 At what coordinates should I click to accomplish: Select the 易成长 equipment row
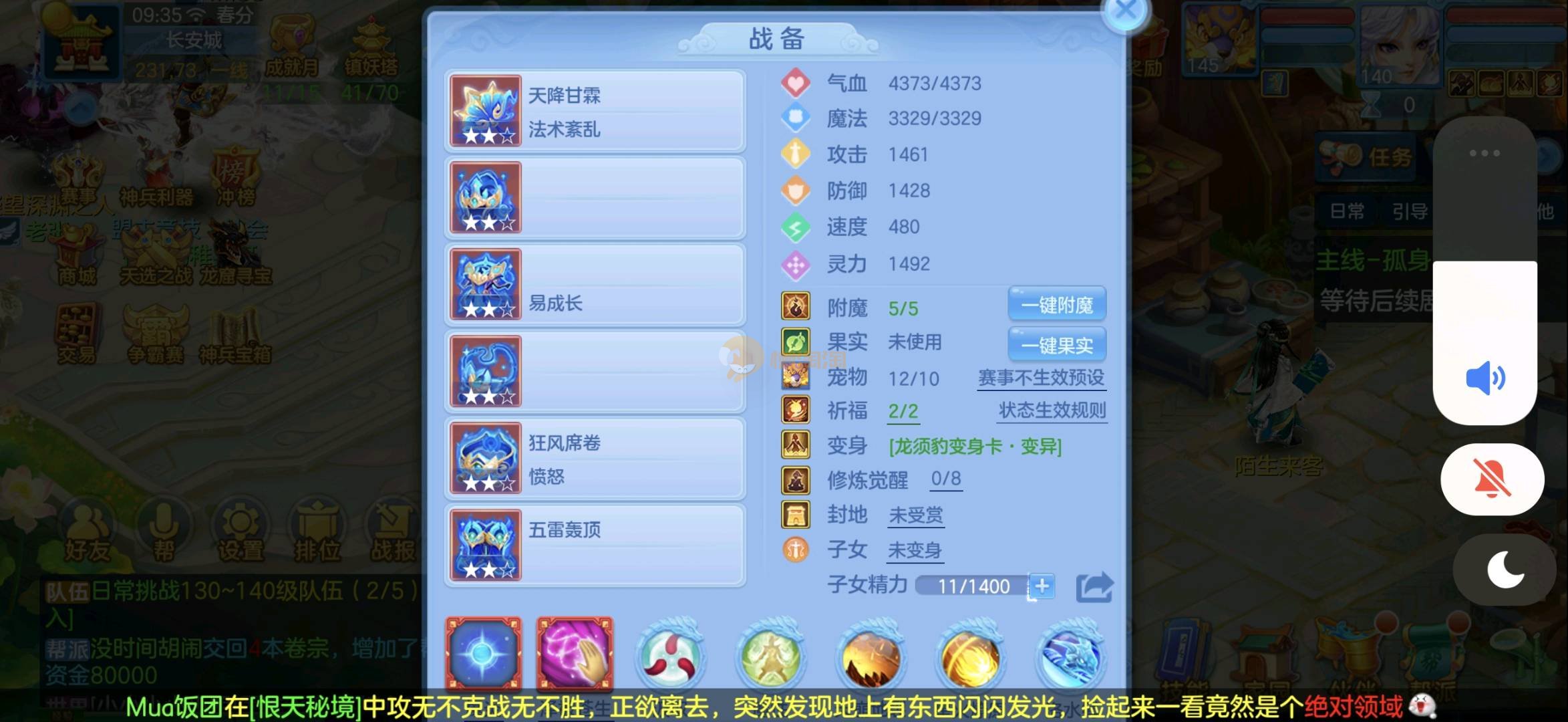[x=595, y=285]
